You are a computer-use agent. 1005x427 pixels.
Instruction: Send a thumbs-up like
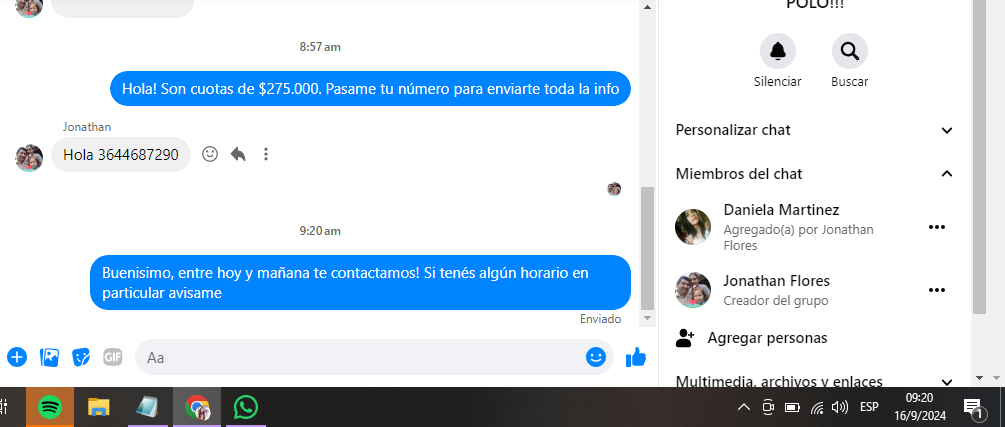click(x=635, y=357)
